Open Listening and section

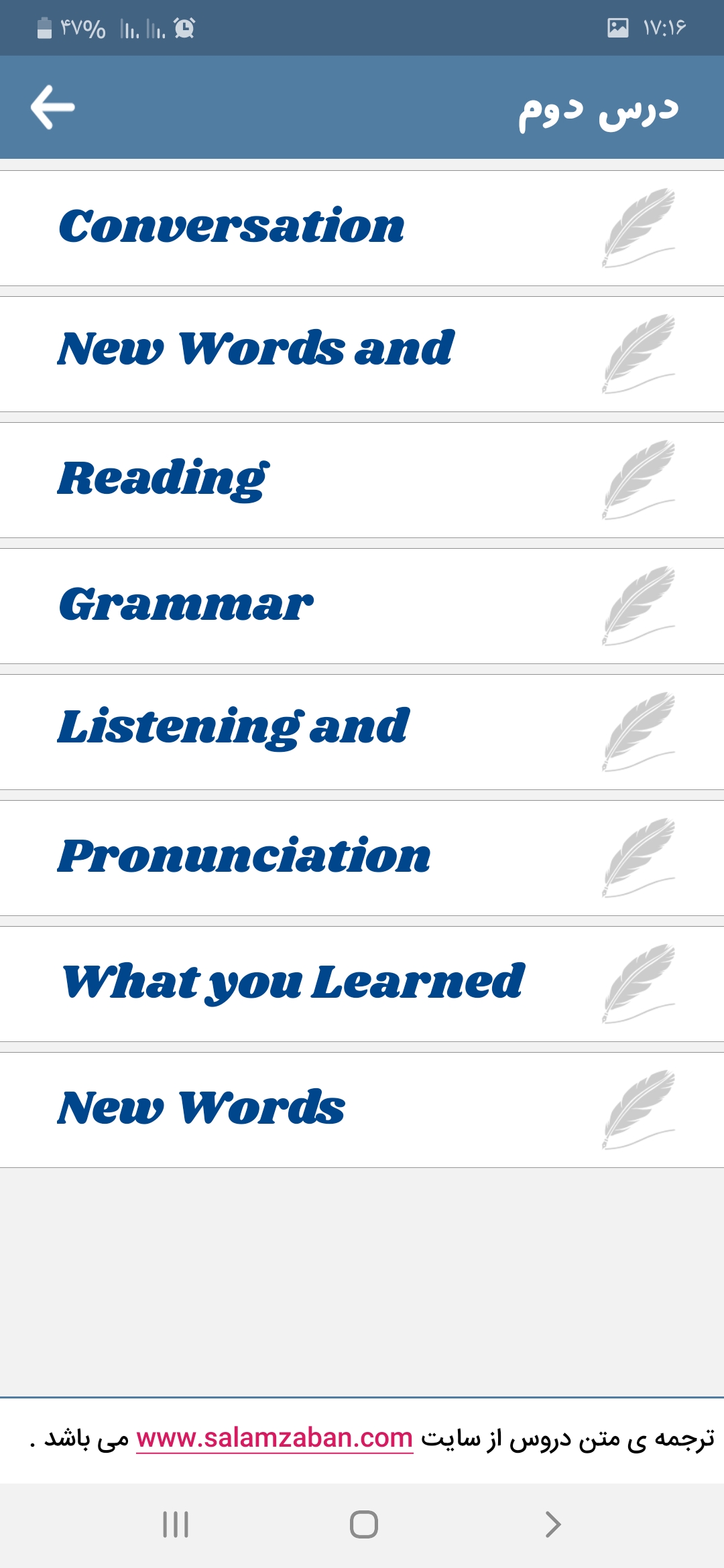pyautogui.click(x=362, y=732)
